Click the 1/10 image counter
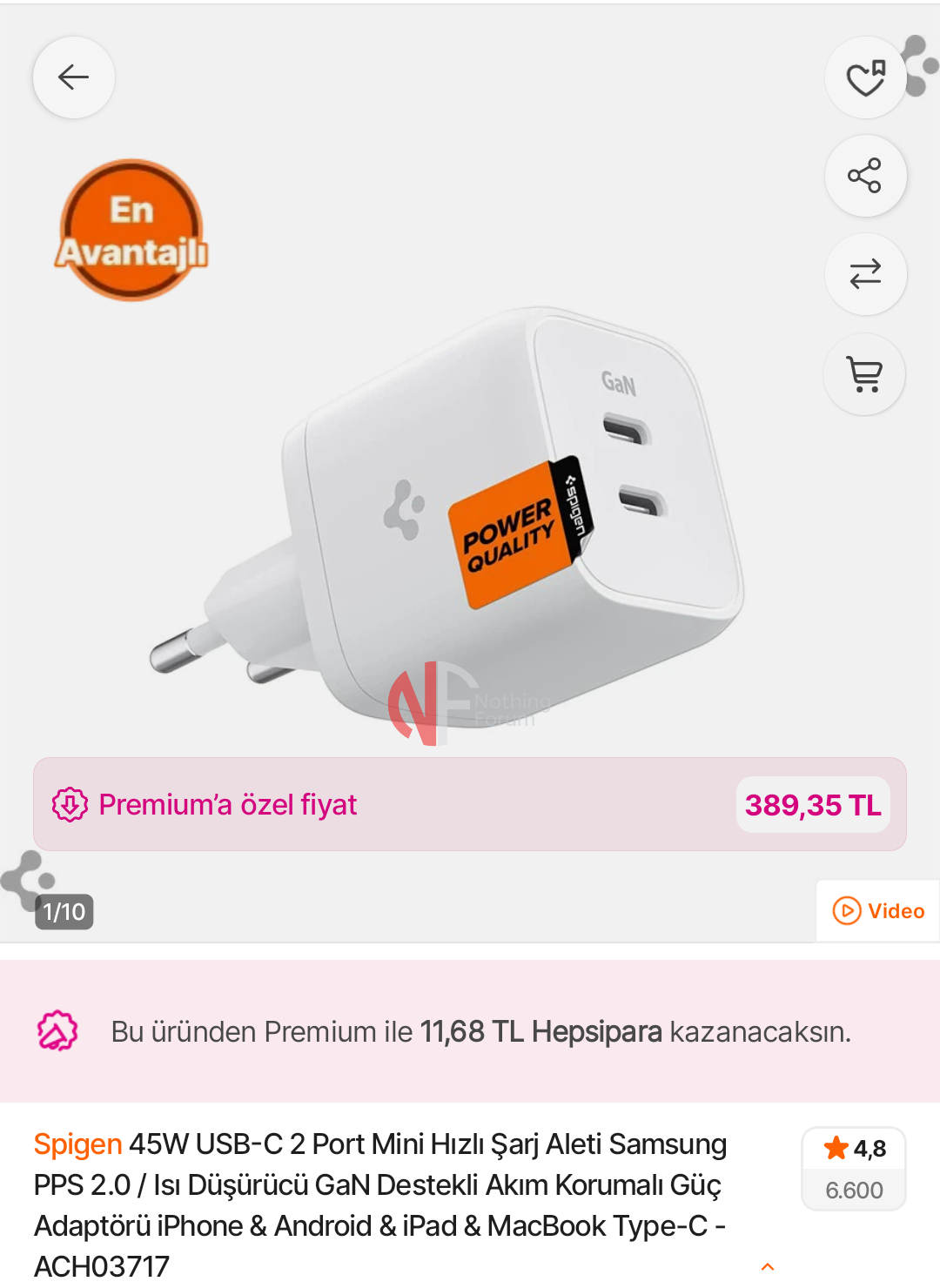This screenshot has width=940, height=1288. 64,912
